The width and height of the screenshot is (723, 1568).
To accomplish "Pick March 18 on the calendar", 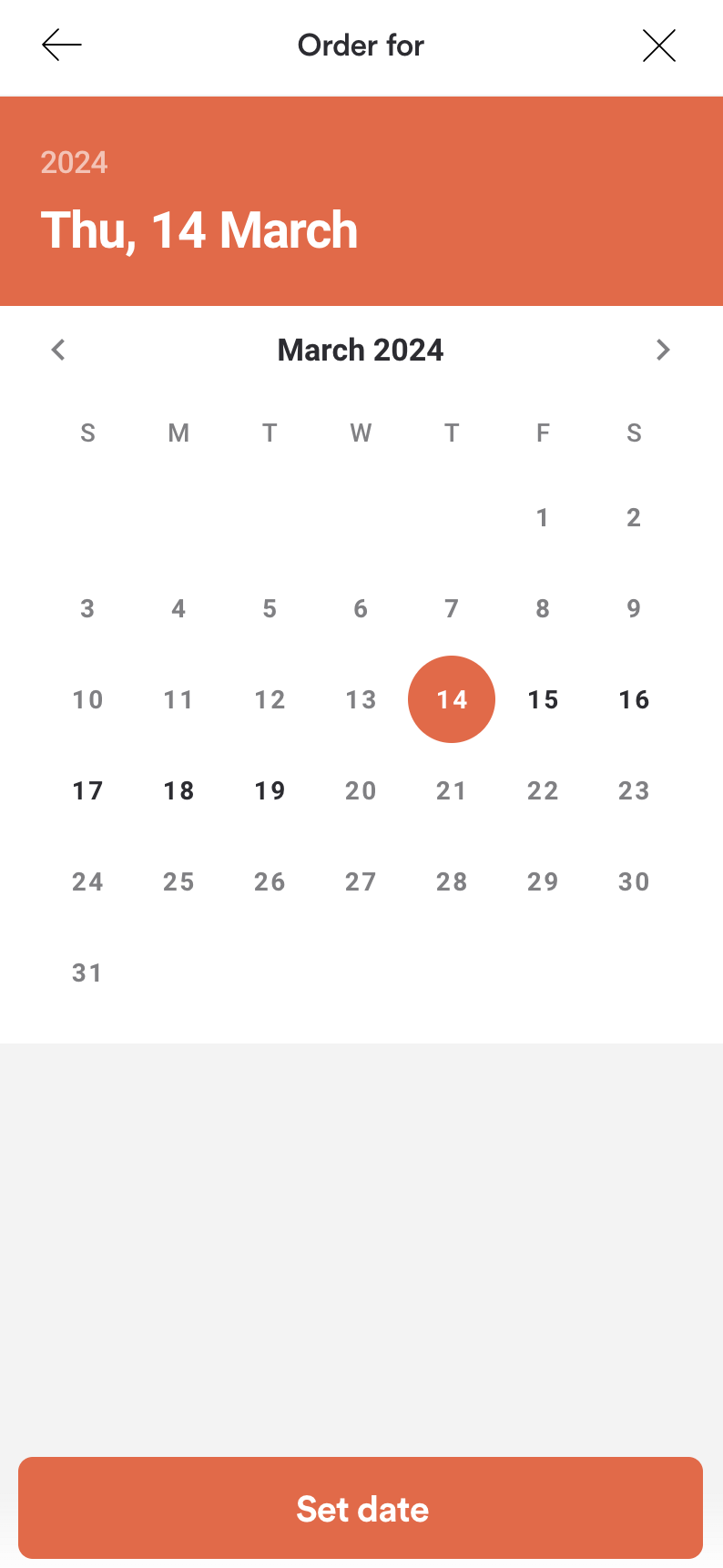I will (x=178, y=790).
